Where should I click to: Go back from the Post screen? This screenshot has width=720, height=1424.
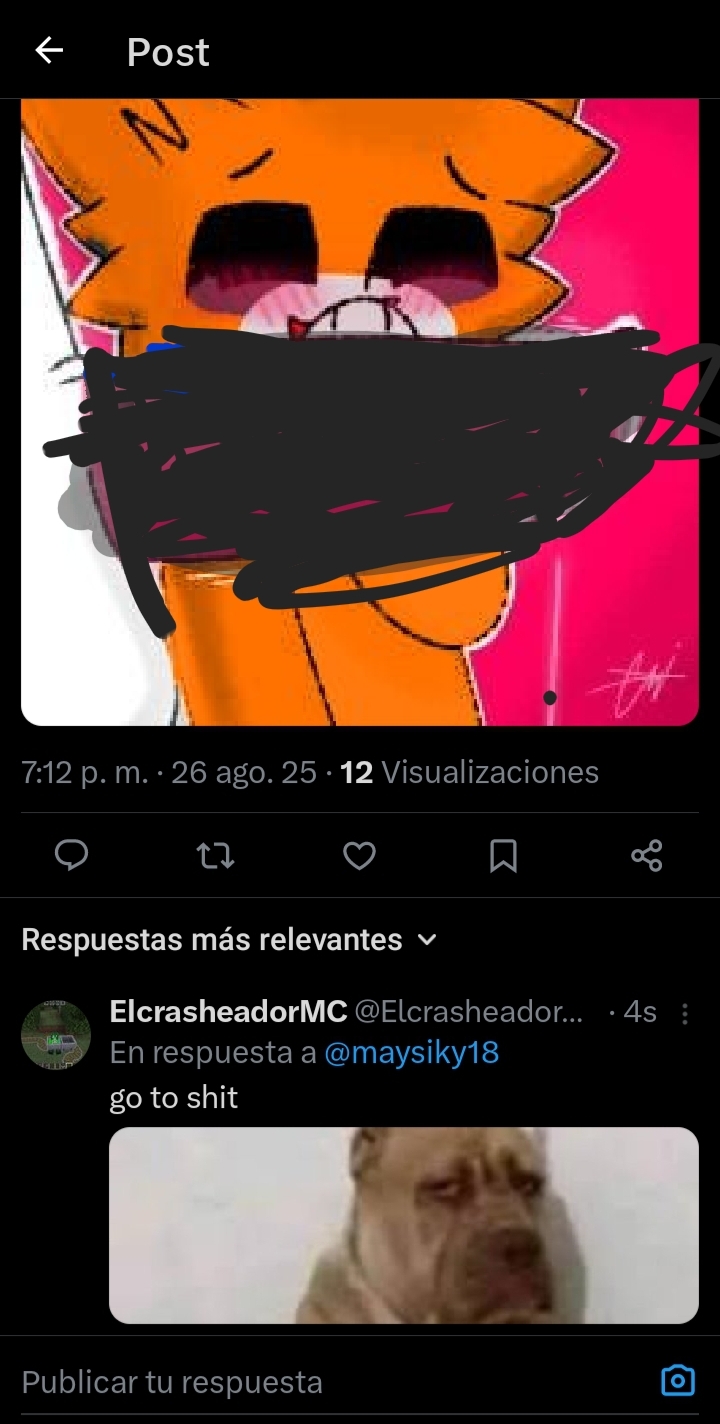pos(49,51)
